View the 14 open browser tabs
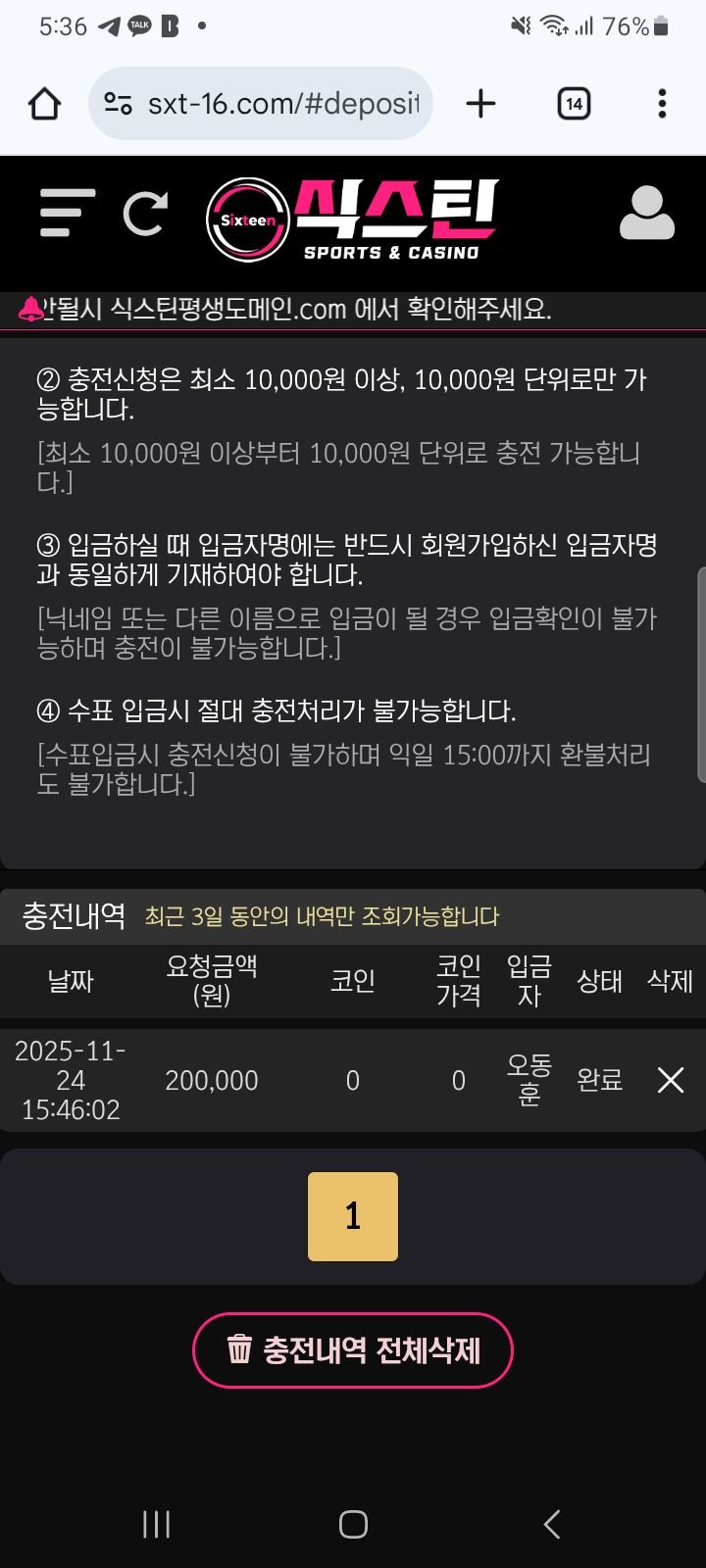 (x=574, y=104)
